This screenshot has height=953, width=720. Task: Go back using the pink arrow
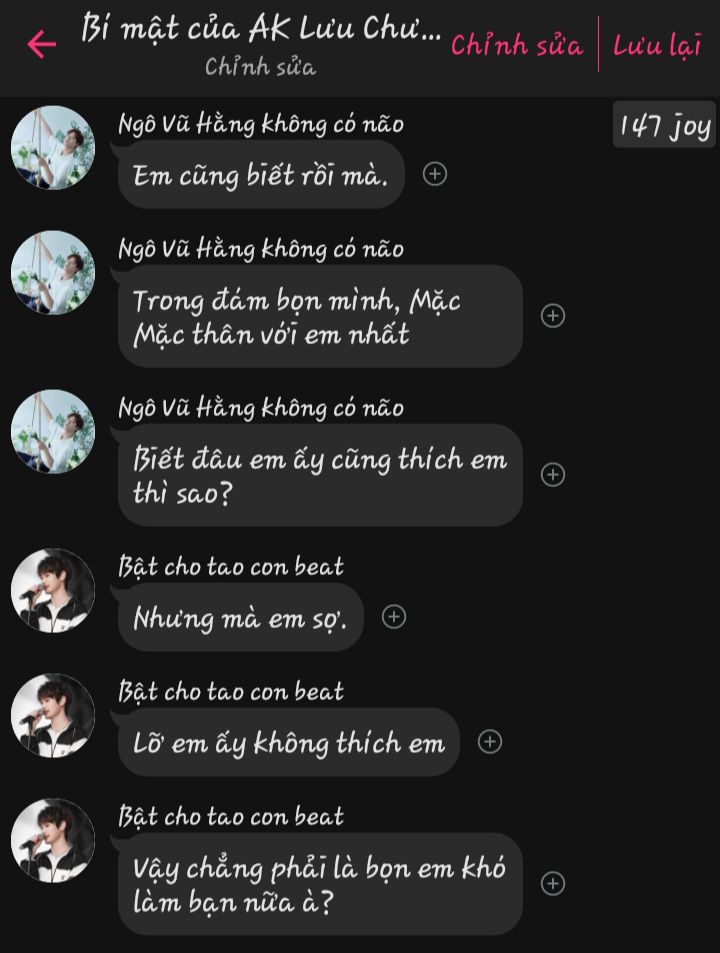pos(41,44)
